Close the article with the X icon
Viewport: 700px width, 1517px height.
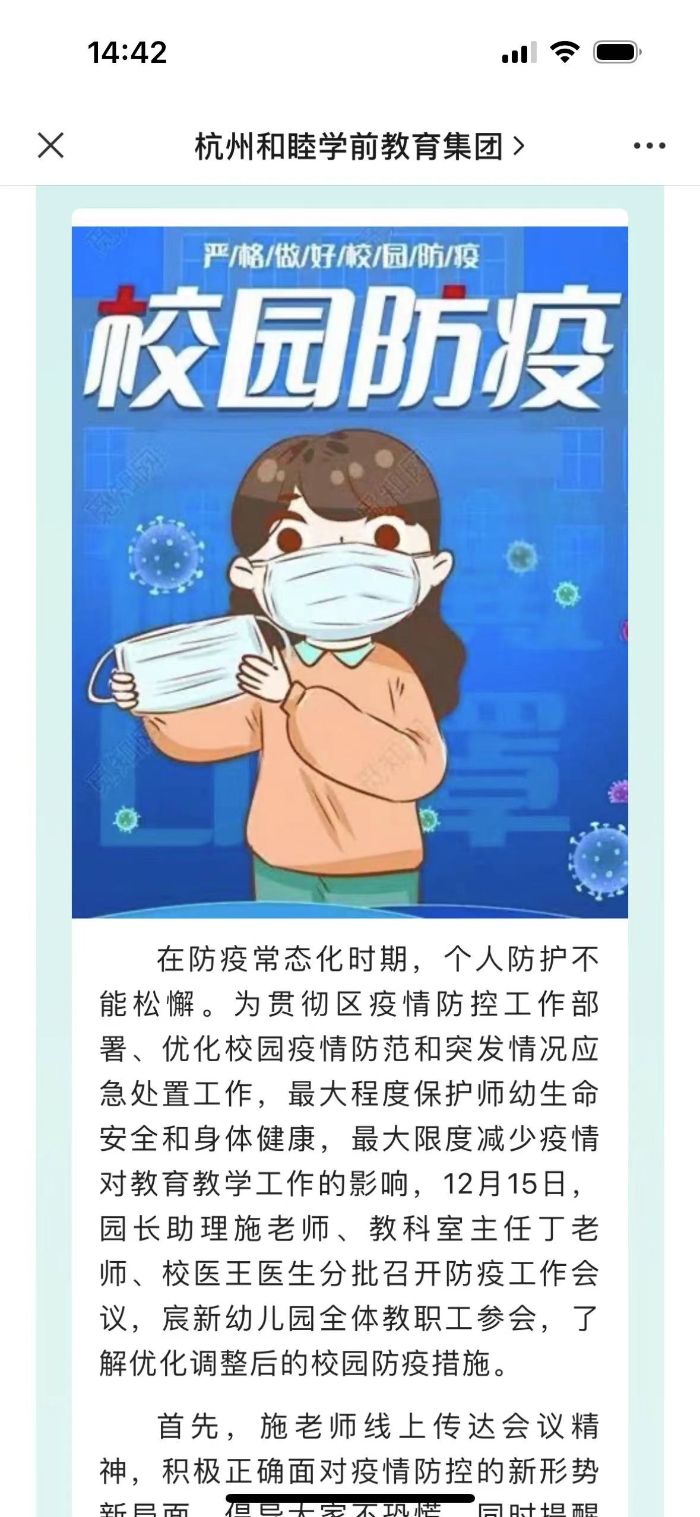(51, 146)
